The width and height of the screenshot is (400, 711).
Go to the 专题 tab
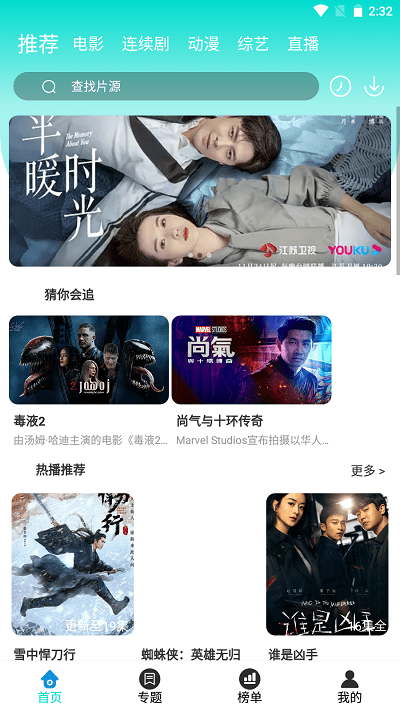point(150,687)
